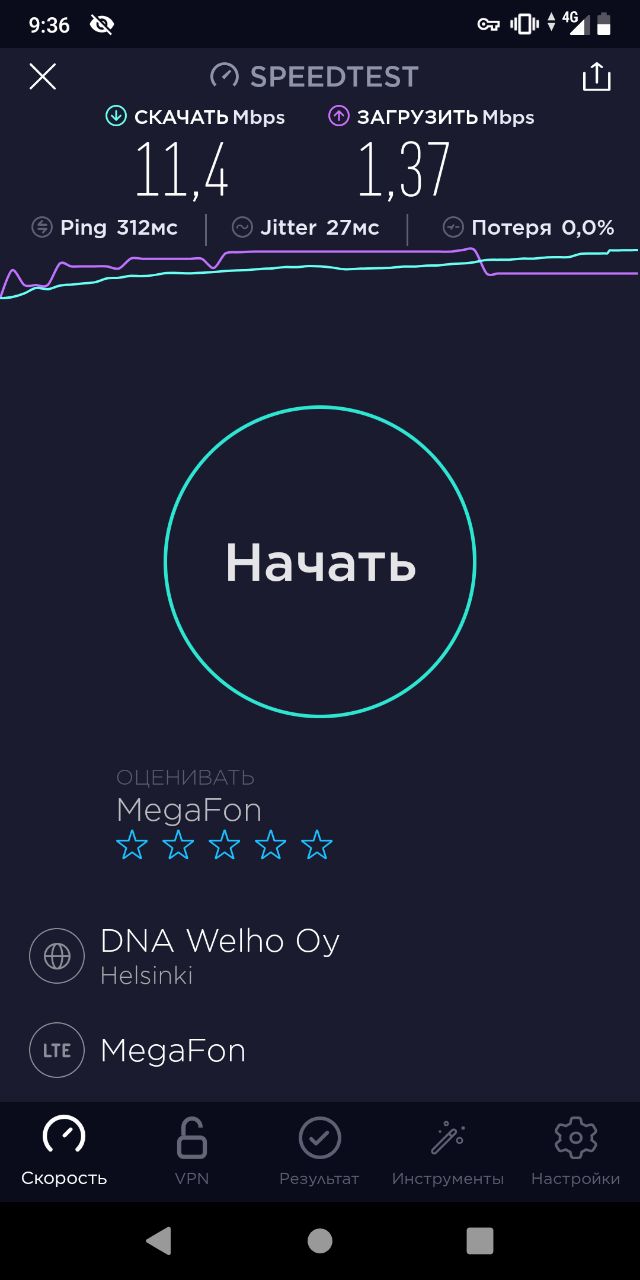Tap the system back button
The width and height of the screenshot is (640, 1280).
pyautogui.click(x=159, y=1241)
